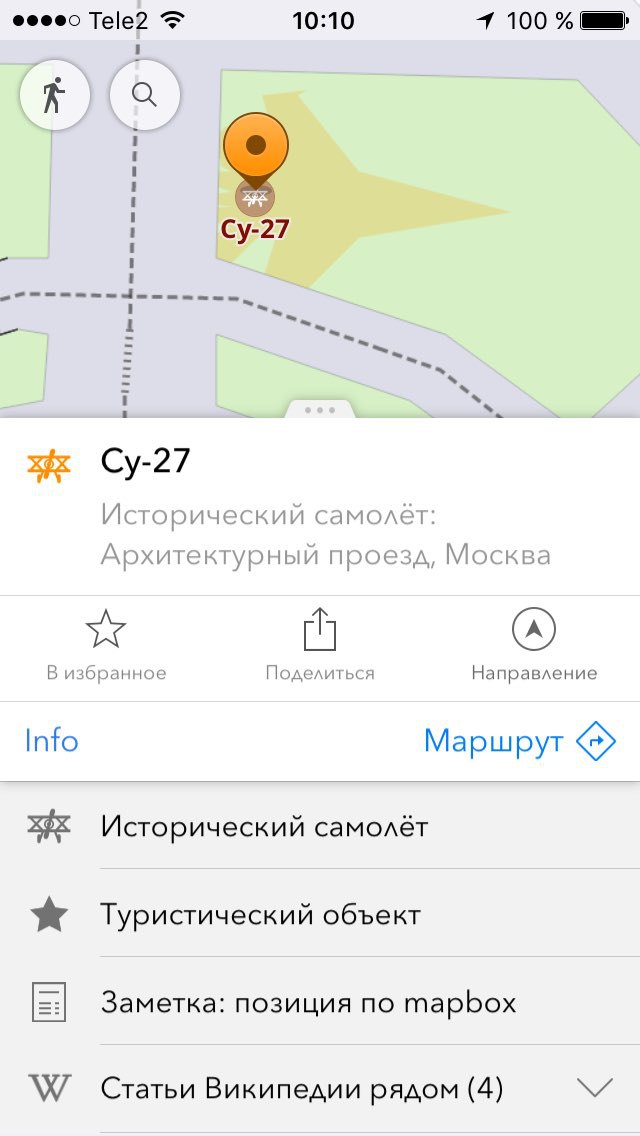
Task: Open the Туристический объект row
Action: (x=320, y=914)
